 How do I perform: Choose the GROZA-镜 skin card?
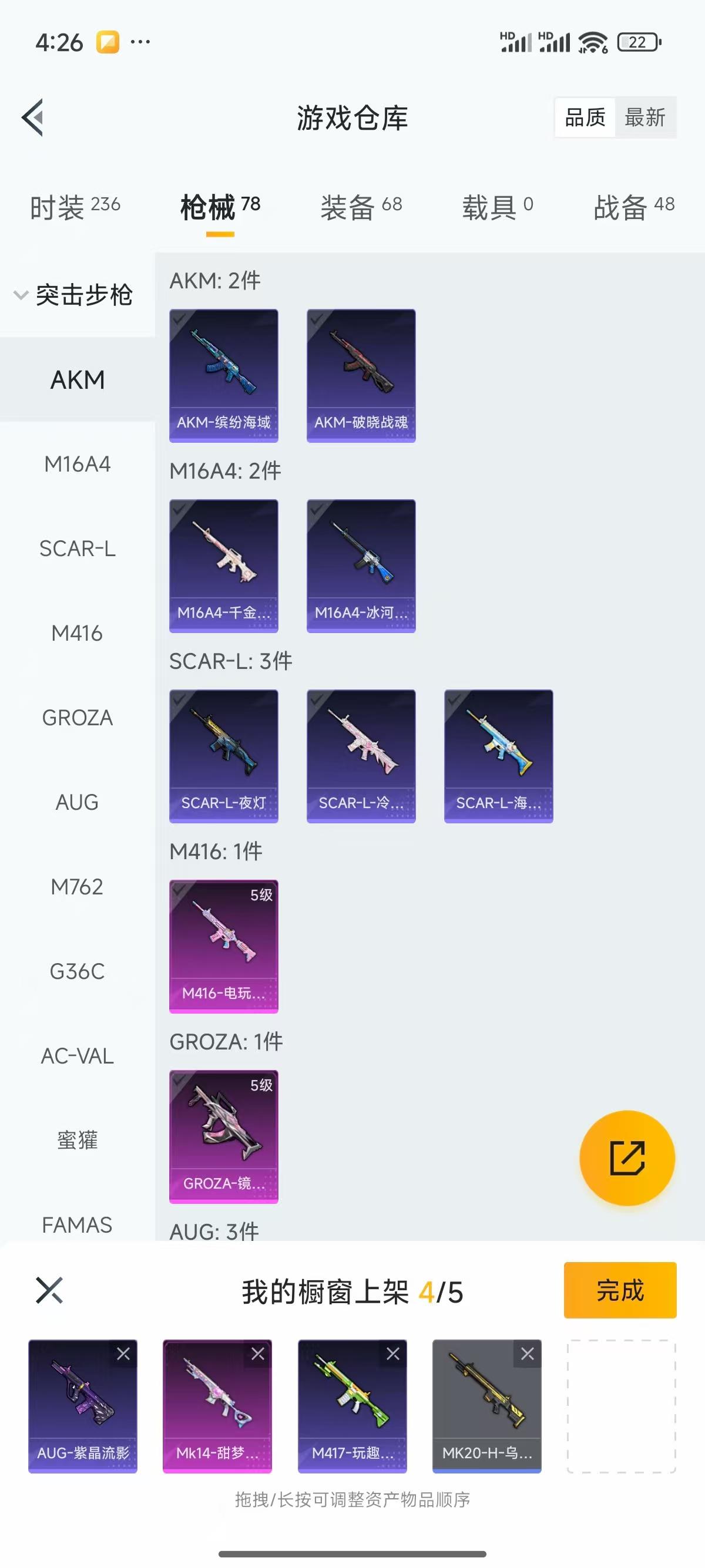tap(223, 1136)
